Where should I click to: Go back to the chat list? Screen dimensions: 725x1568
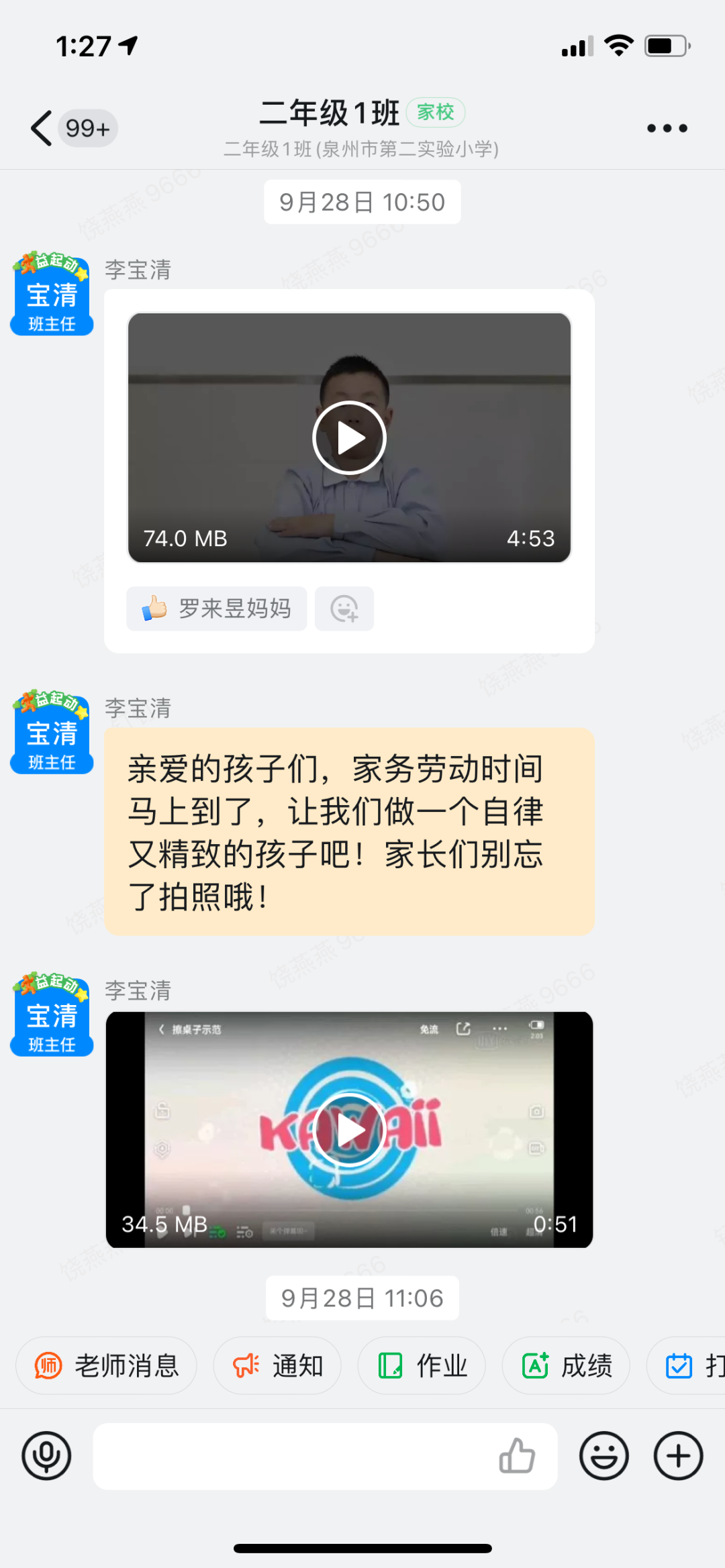click(x=42, y=128)
